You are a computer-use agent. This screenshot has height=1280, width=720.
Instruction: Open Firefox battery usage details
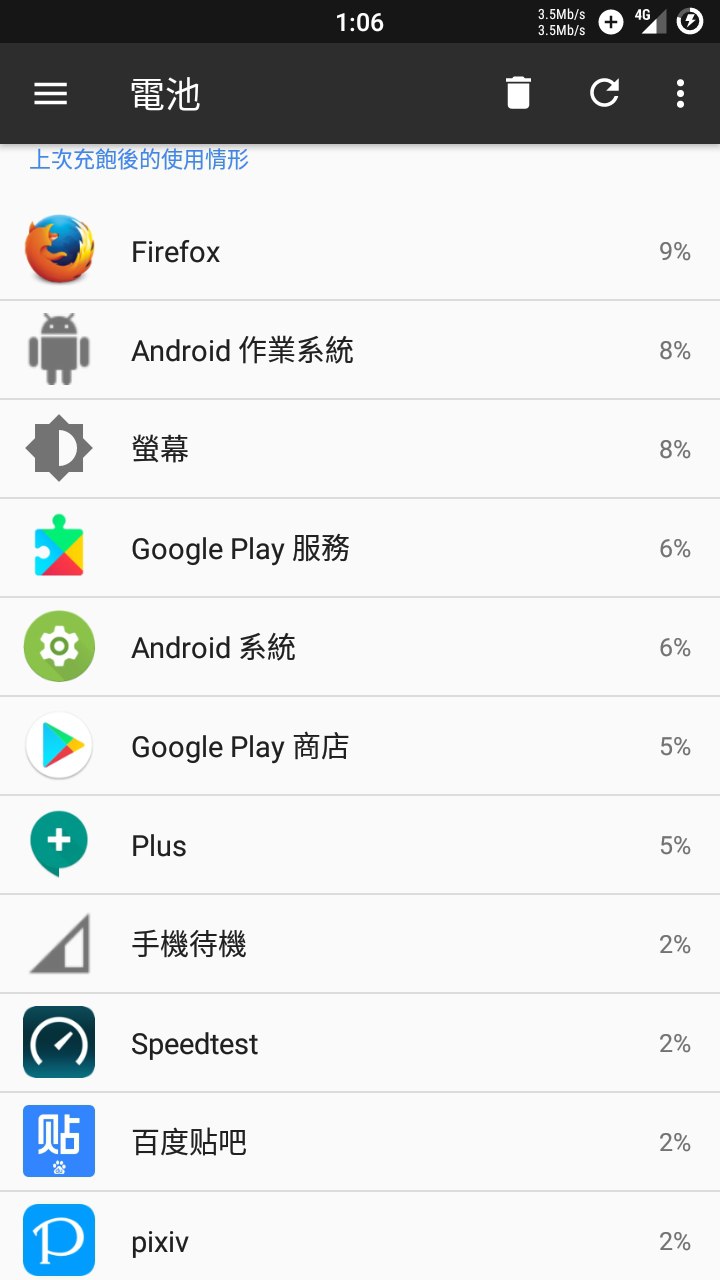coord(360,251)
